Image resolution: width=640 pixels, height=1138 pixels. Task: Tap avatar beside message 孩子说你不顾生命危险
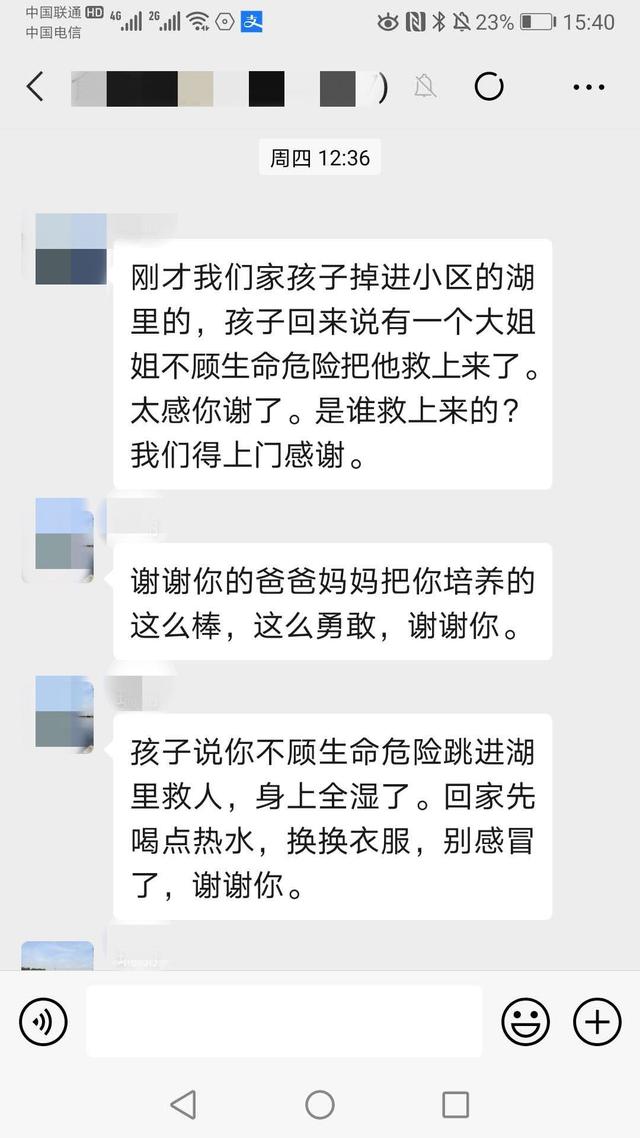(64, 713)
